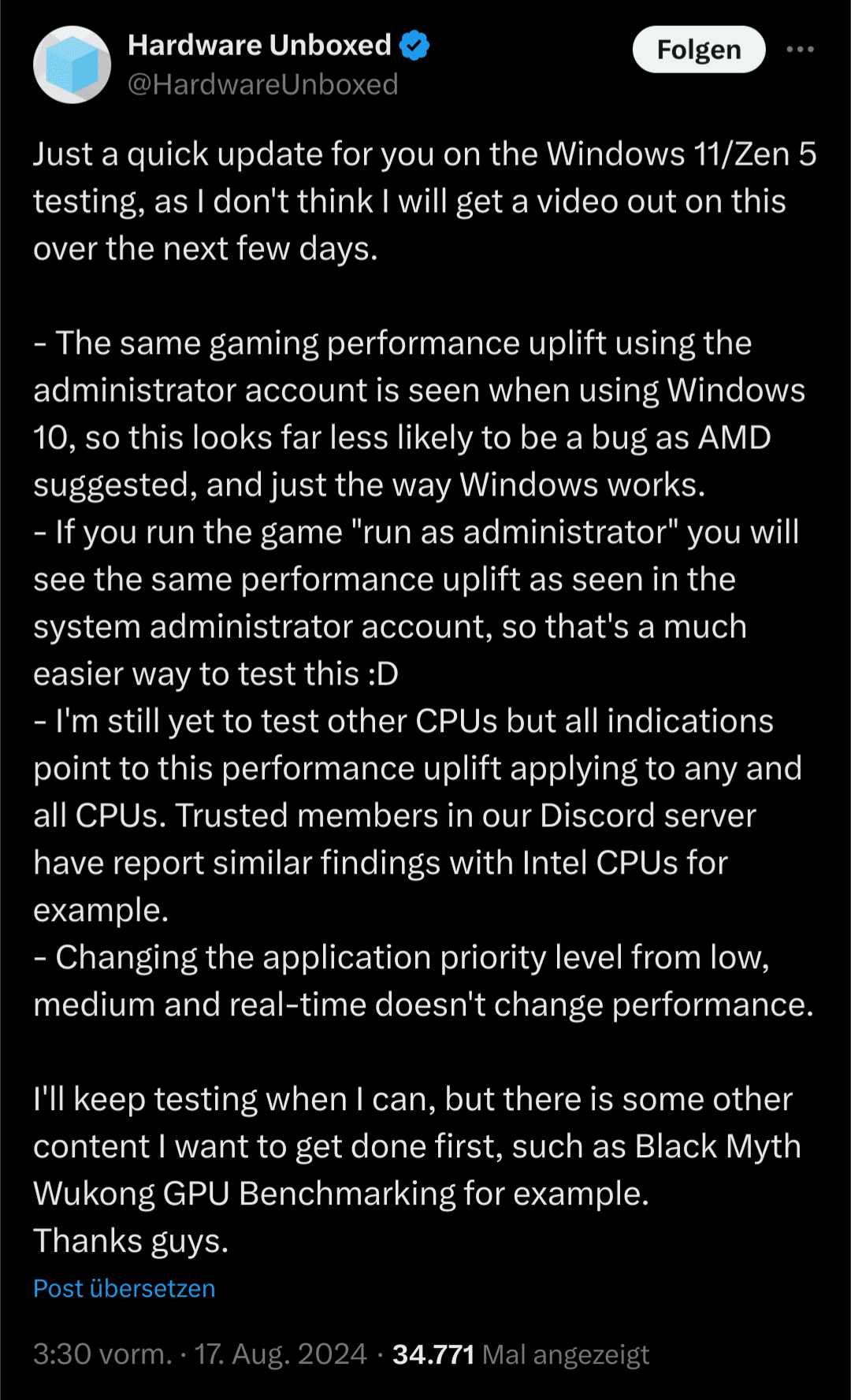851x1400 pixels.
Task: Follow Hardware Unboxed with the Folgen button
Action: pyautogui.click(x=698, y=50)
